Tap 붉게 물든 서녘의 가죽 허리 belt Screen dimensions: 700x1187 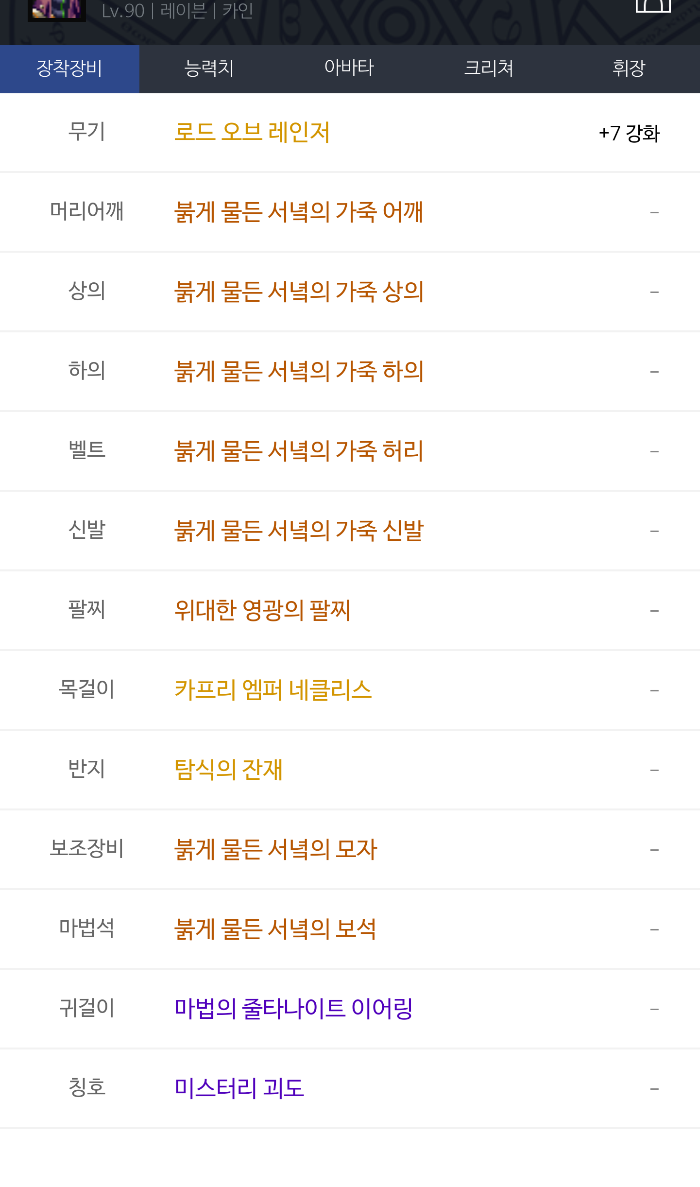299,451
